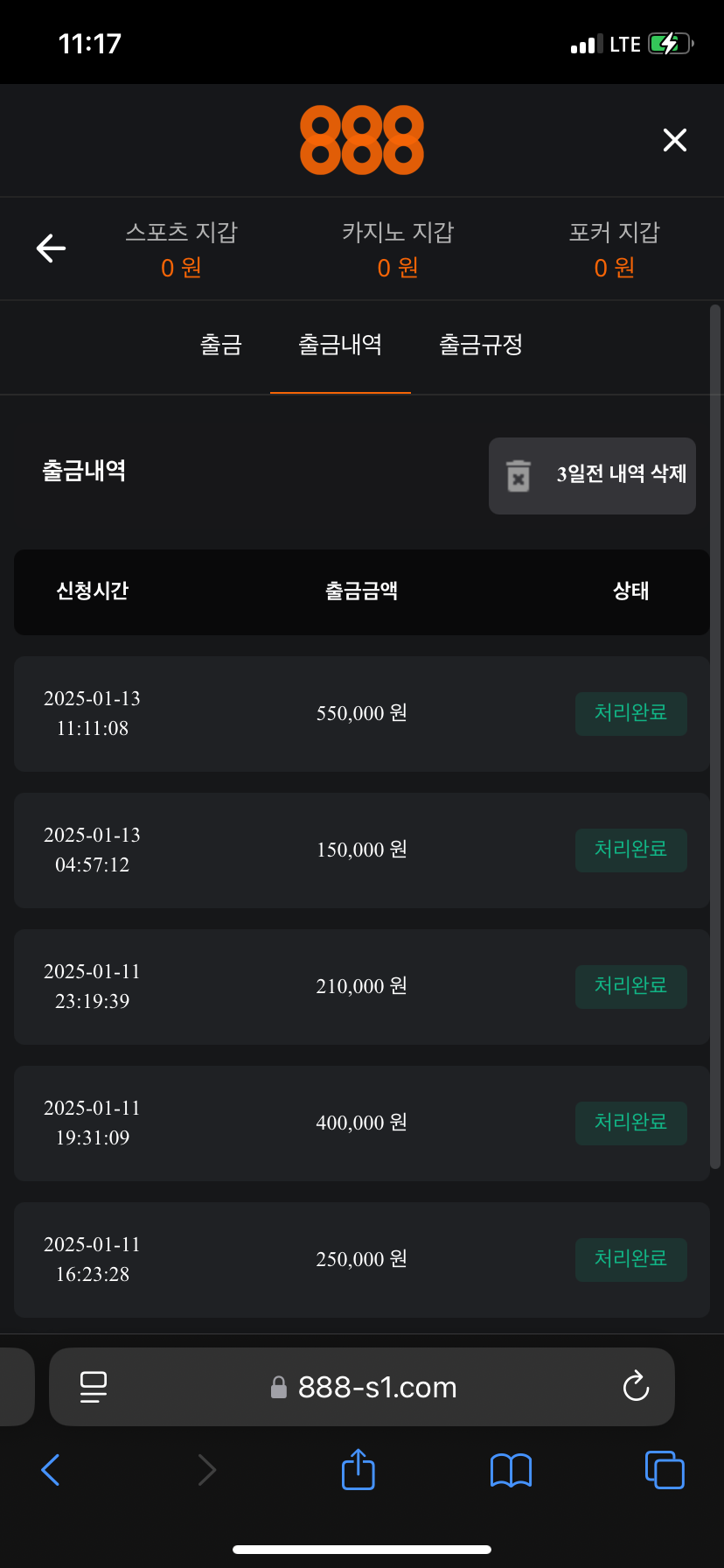Switch to the 출금 tab
The height and width of the screenshot is (1568, 724).
coord(220,345)
